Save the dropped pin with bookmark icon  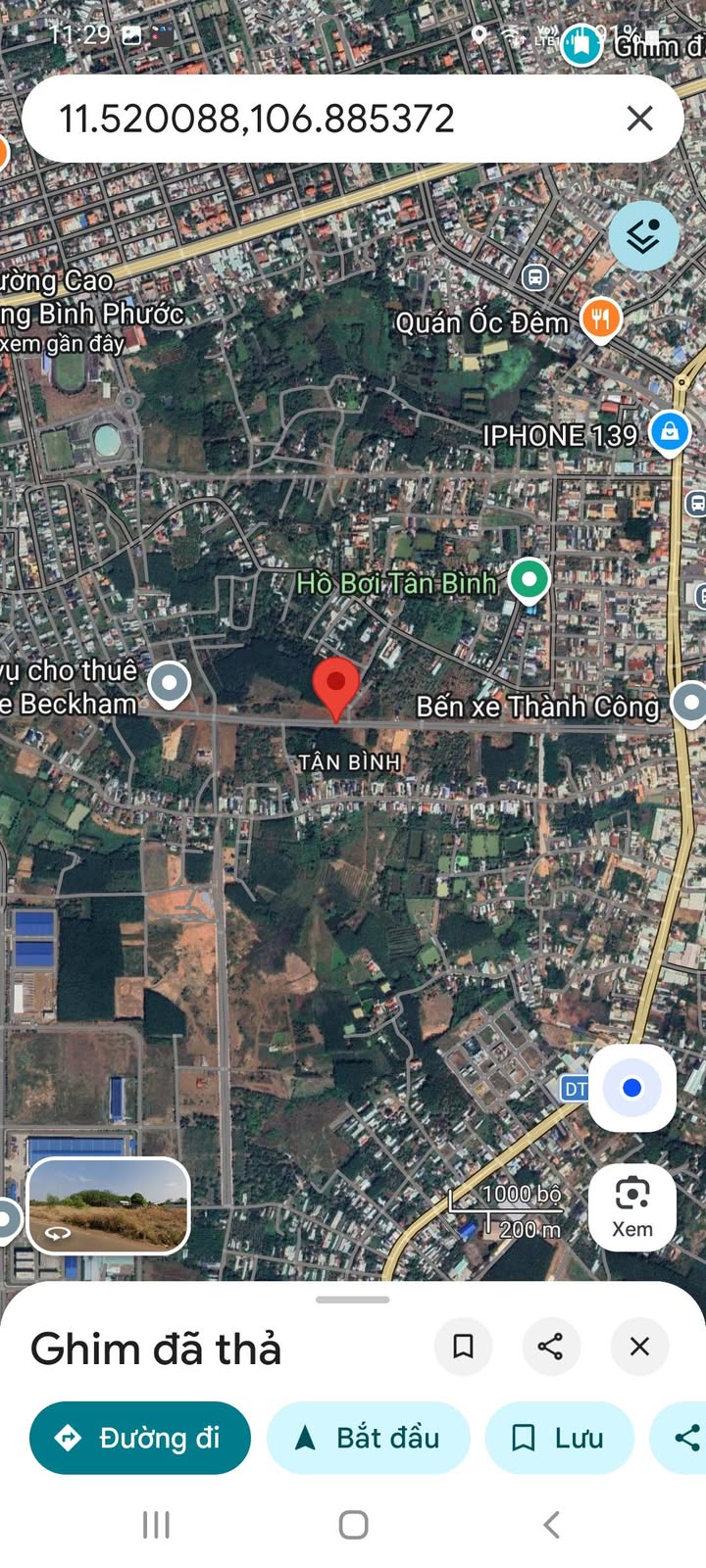click(463, 1347)
